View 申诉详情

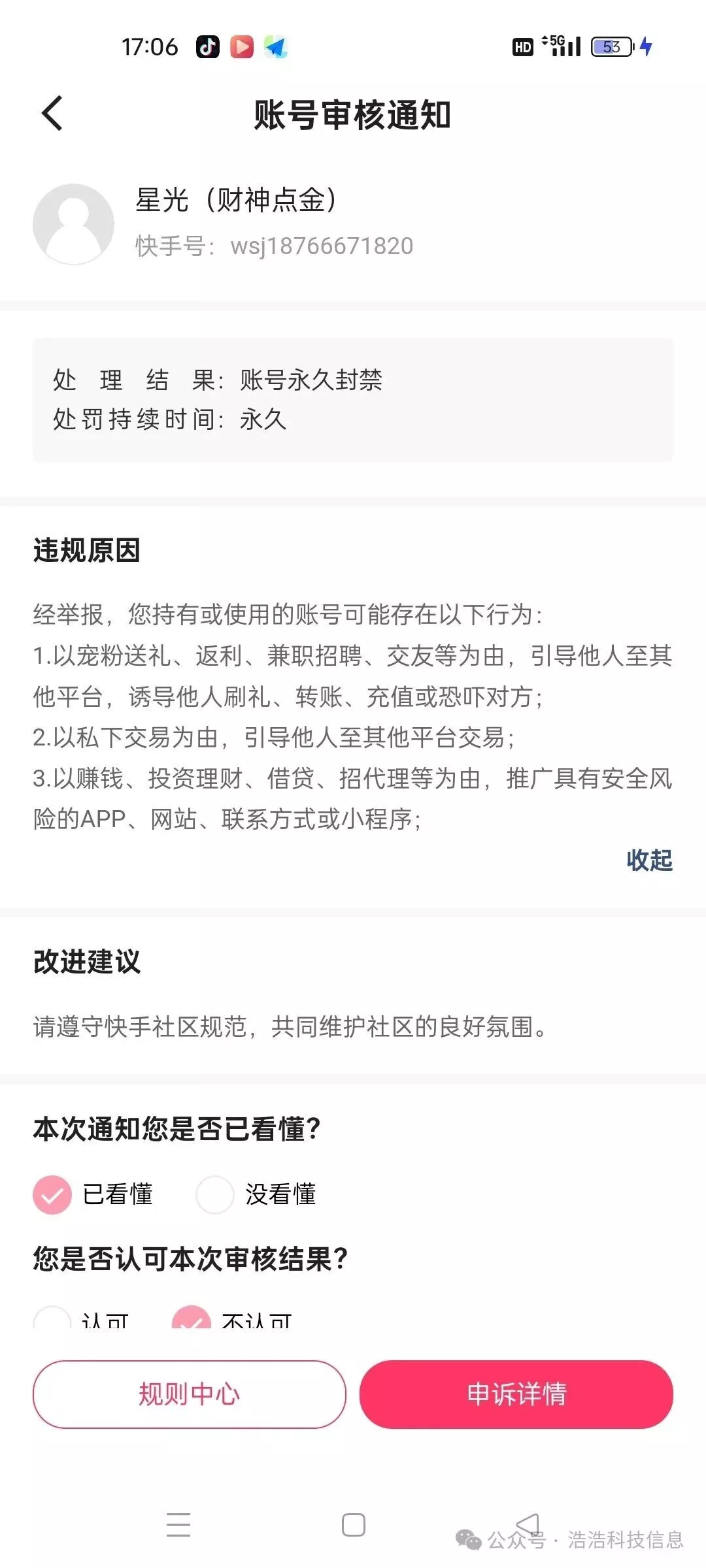point(516,1394)
